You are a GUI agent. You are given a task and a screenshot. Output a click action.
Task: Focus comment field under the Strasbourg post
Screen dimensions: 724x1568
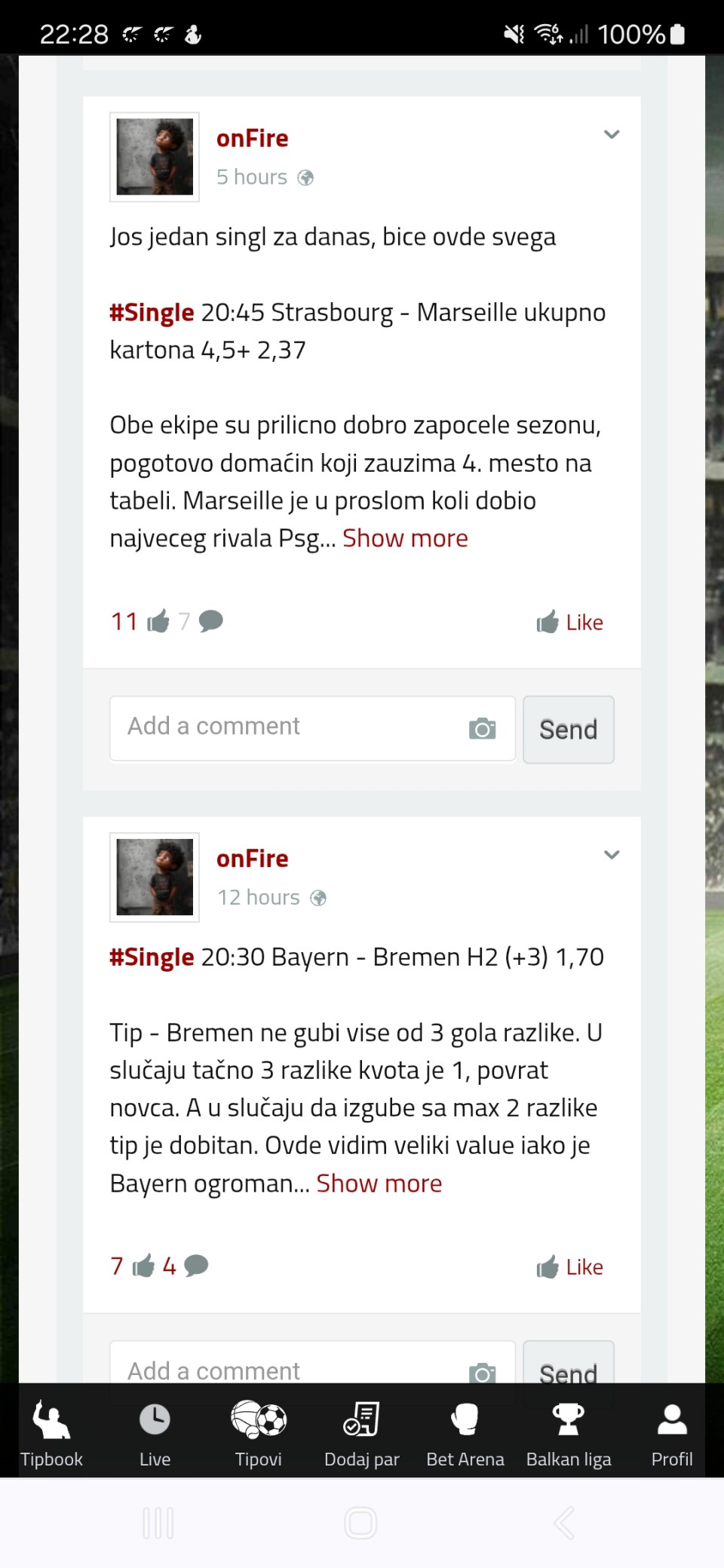[287, 727]
